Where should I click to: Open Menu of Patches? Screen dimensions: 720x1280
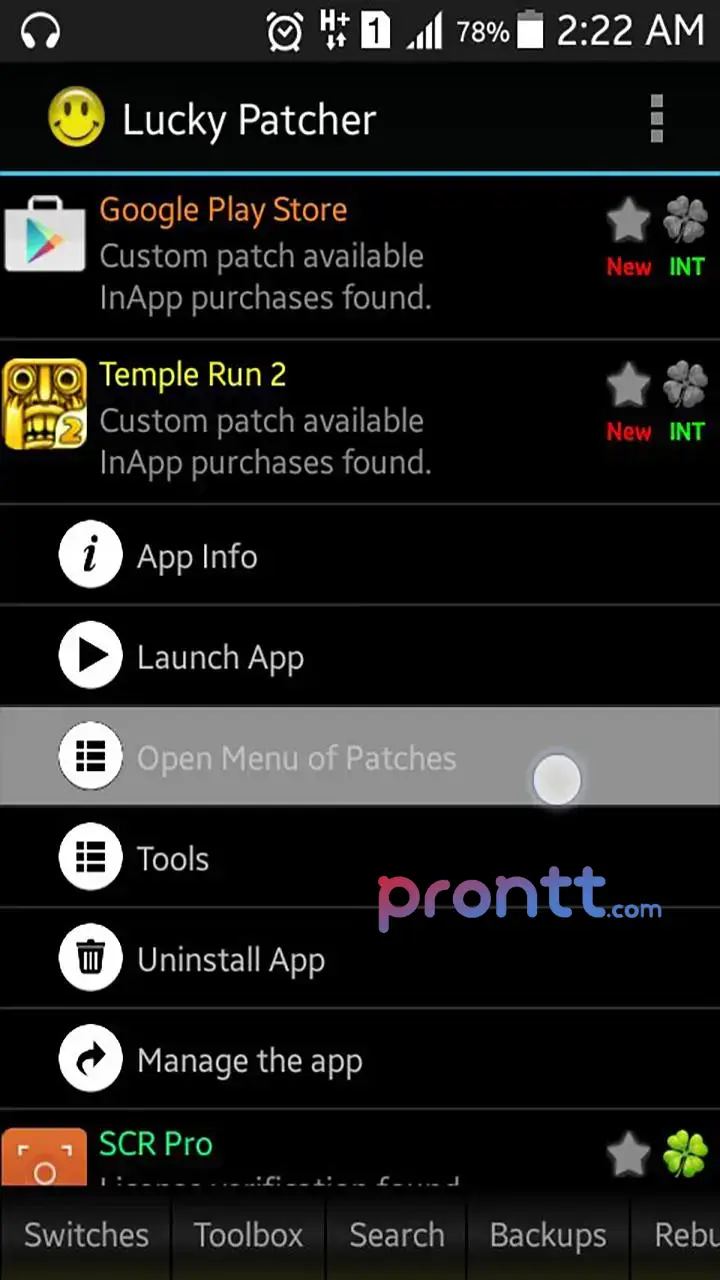coord(296,758)
